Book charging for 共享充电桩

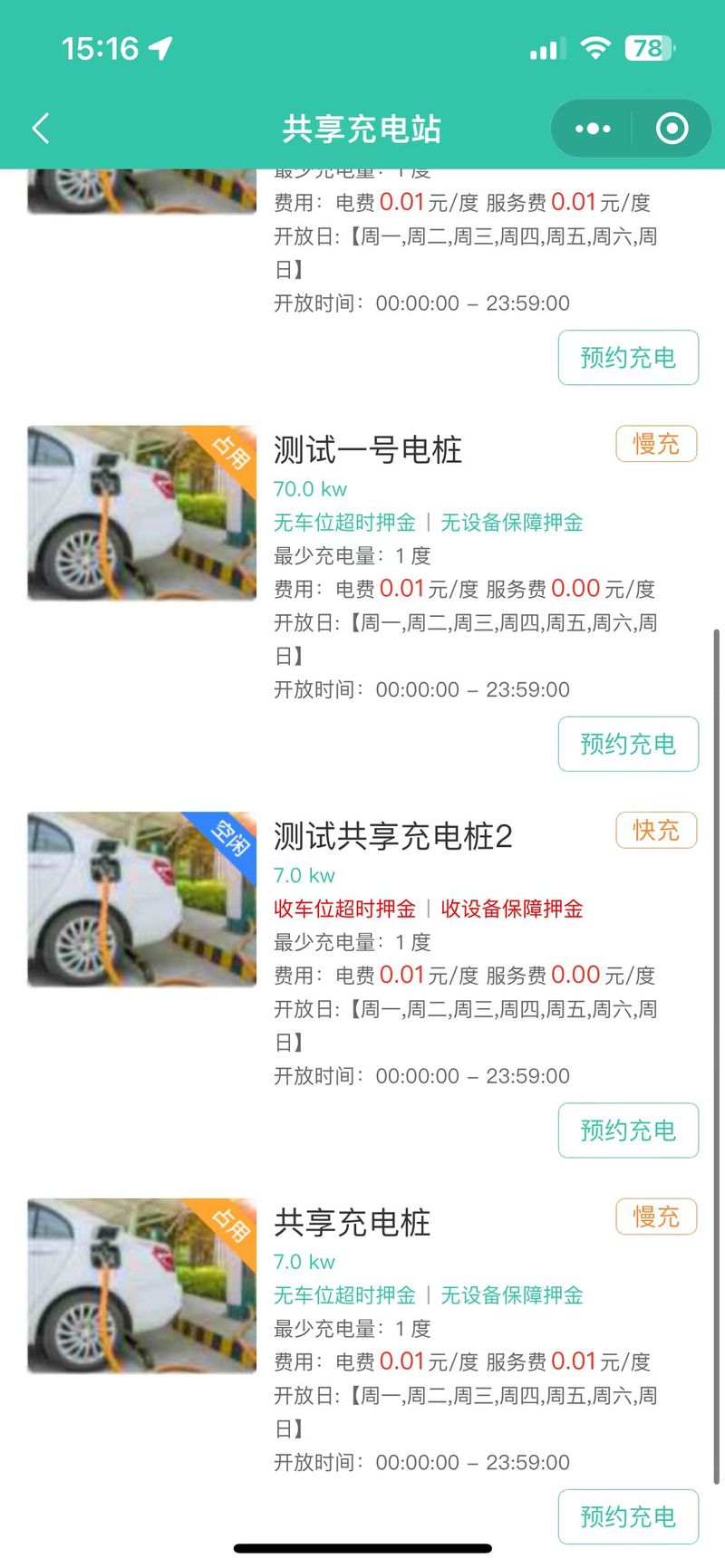(628, 1516)
